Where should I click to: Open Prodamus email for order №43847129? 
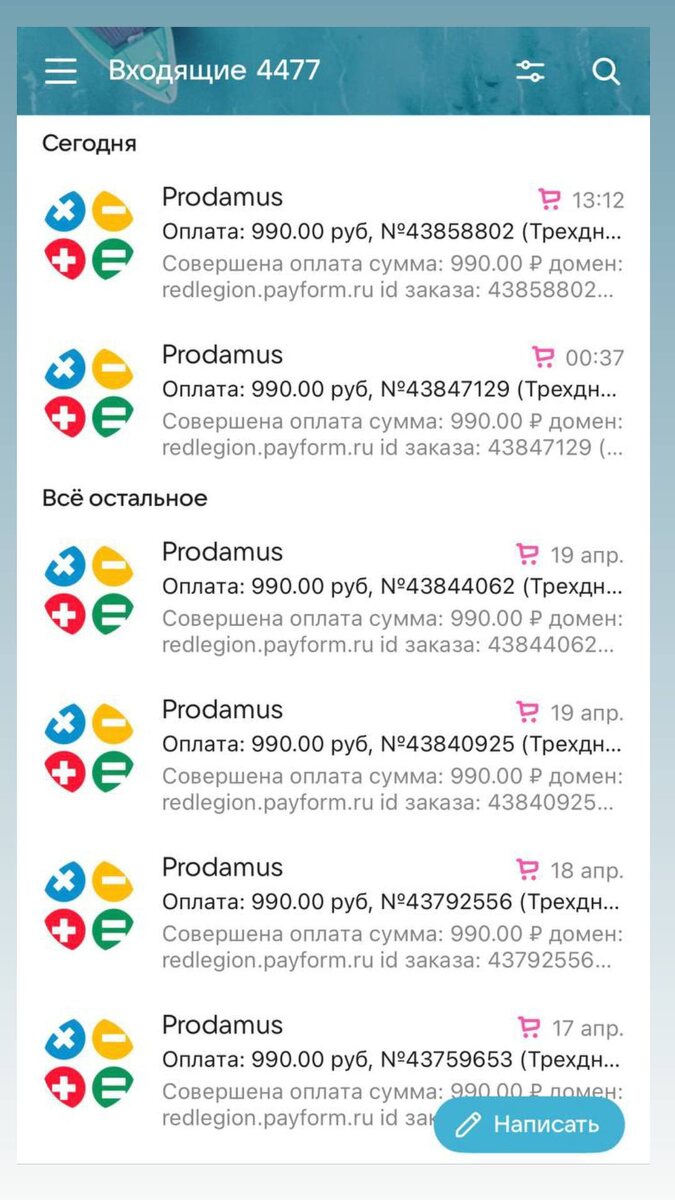click(390, 400)
